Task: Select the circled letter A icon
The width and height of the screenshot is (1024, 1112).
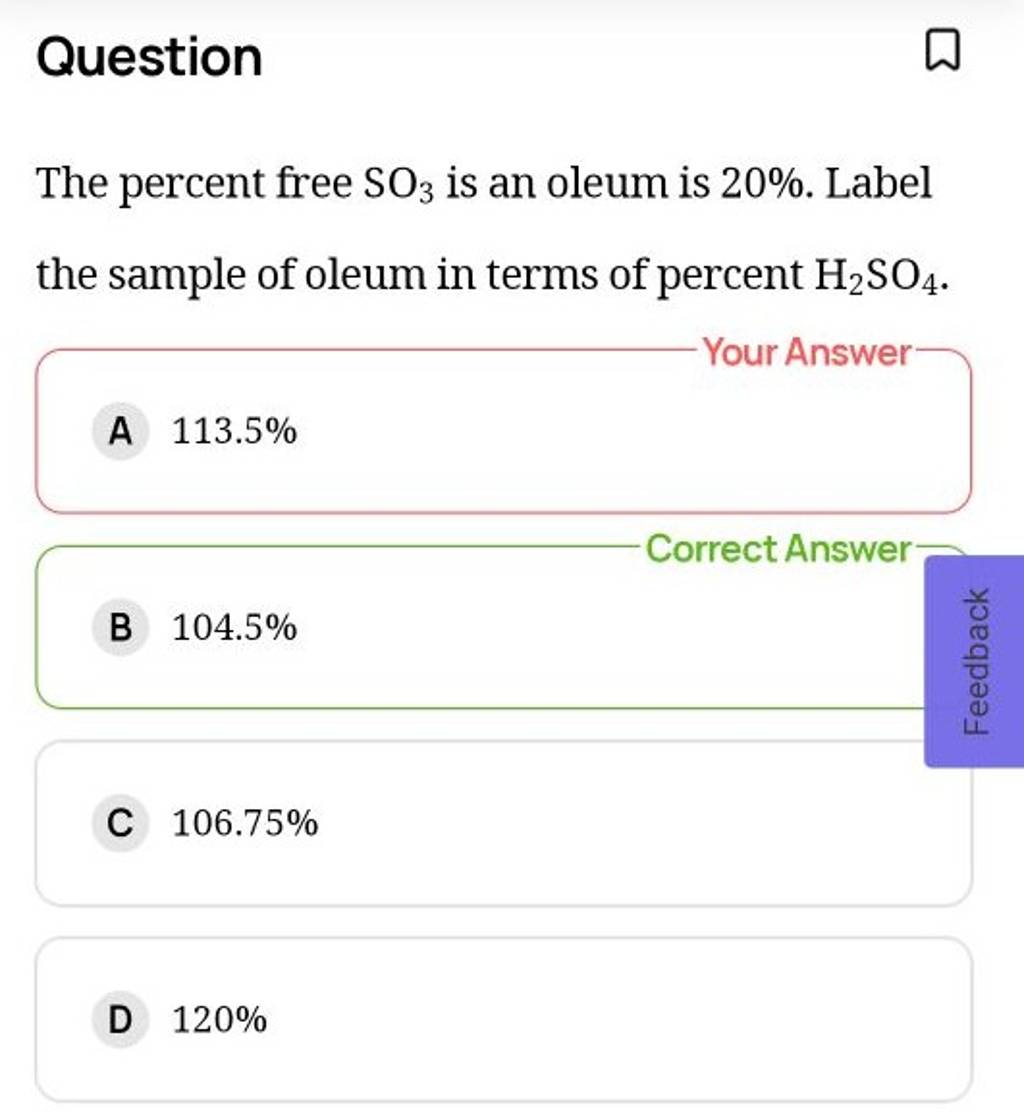Action: (122, 432)
